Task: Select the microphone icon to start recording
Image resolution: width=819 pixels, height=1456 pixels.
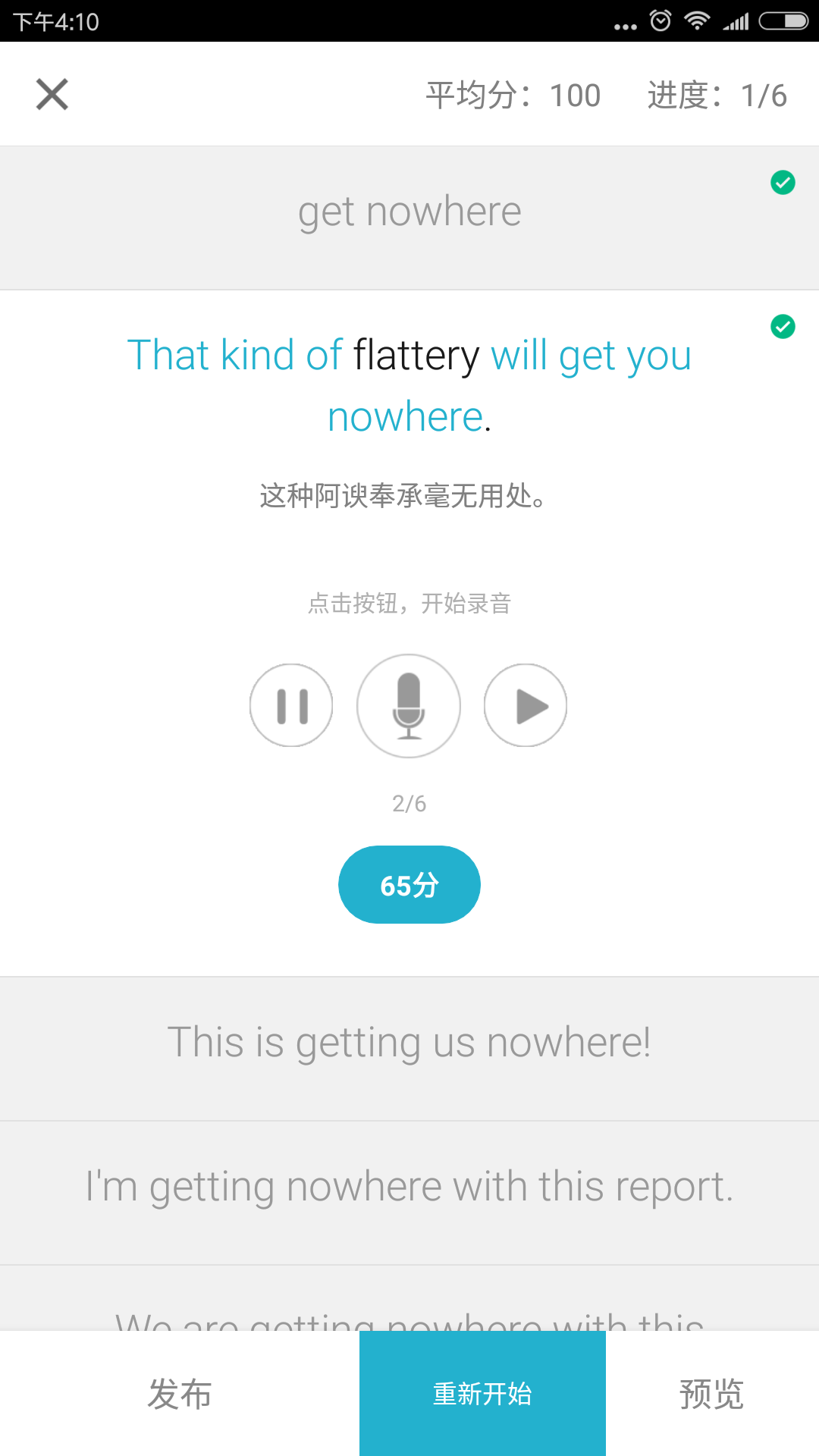Action: click(x=409, y=705)
